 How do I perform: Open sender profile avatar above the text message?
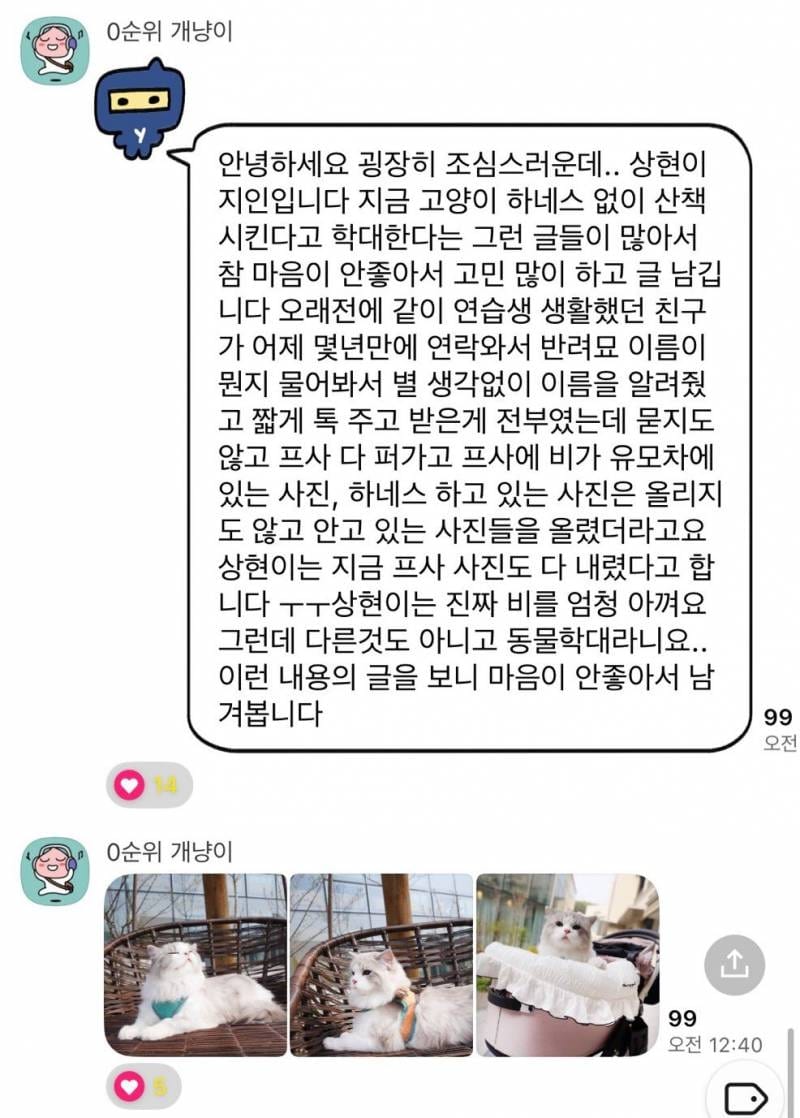click(55, 50)
